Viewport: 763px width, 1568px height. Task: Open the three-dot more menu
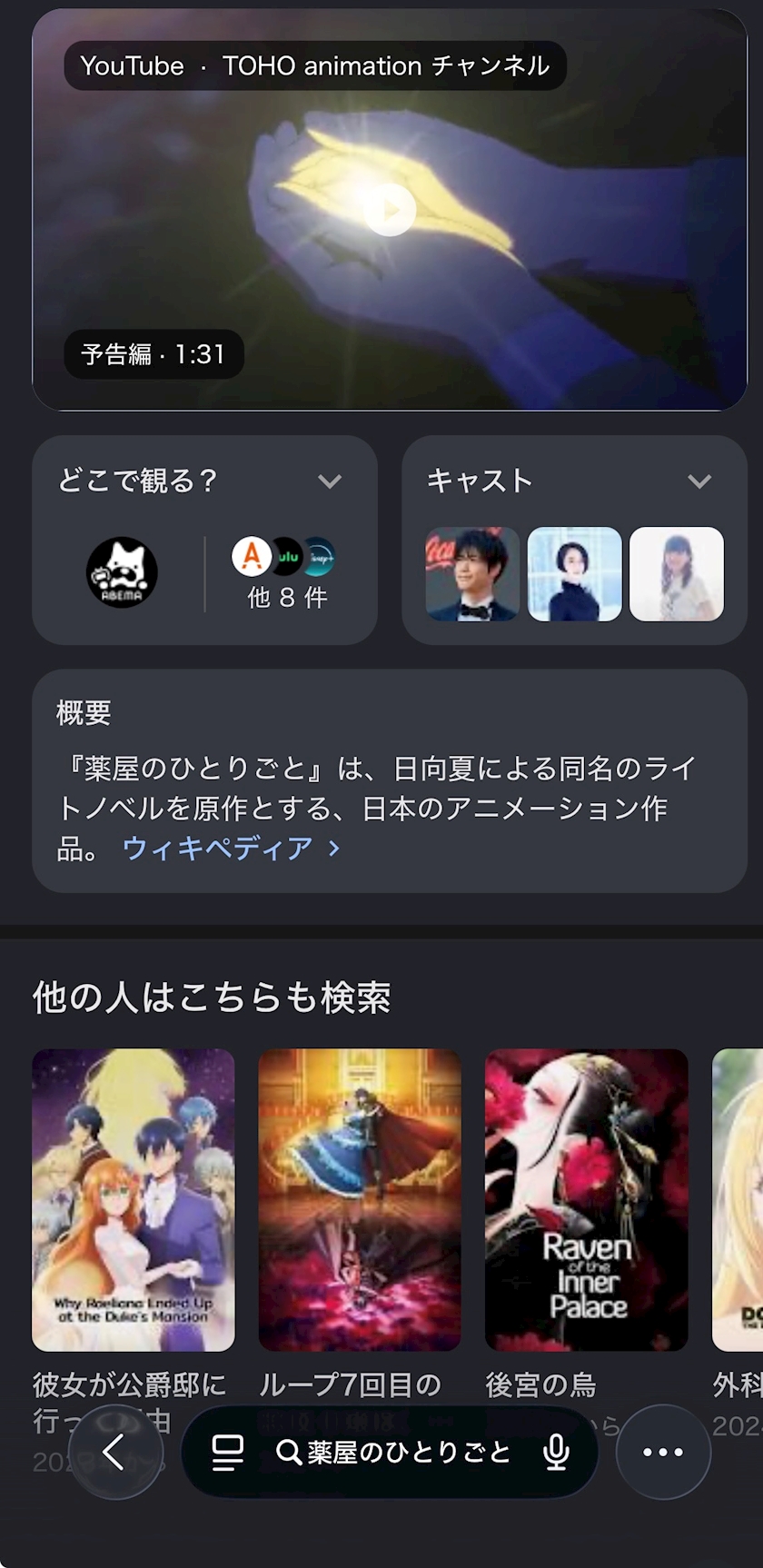point(663,1452)
